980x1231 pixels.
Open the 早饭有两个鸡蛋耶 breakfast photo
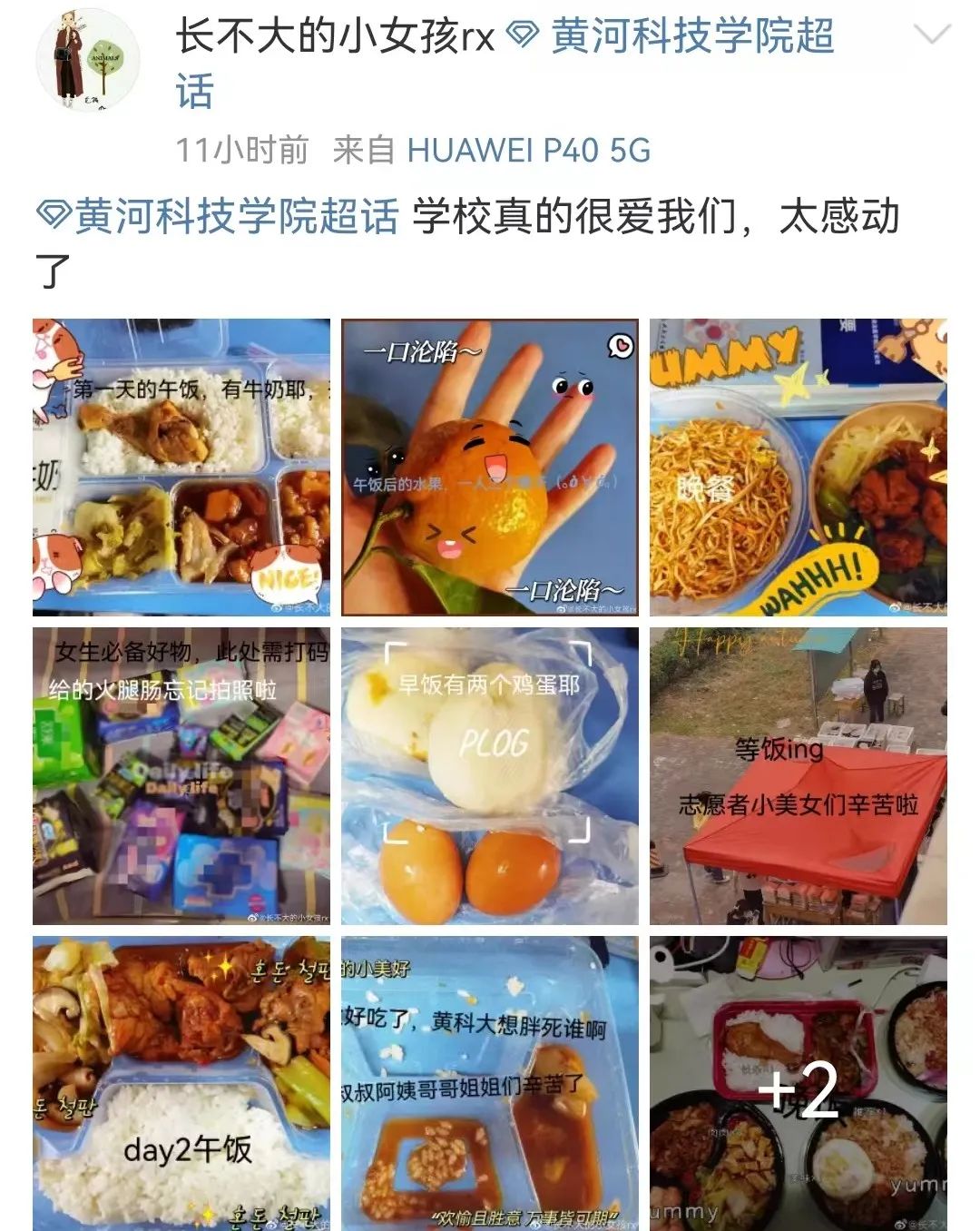coord(490,775)
